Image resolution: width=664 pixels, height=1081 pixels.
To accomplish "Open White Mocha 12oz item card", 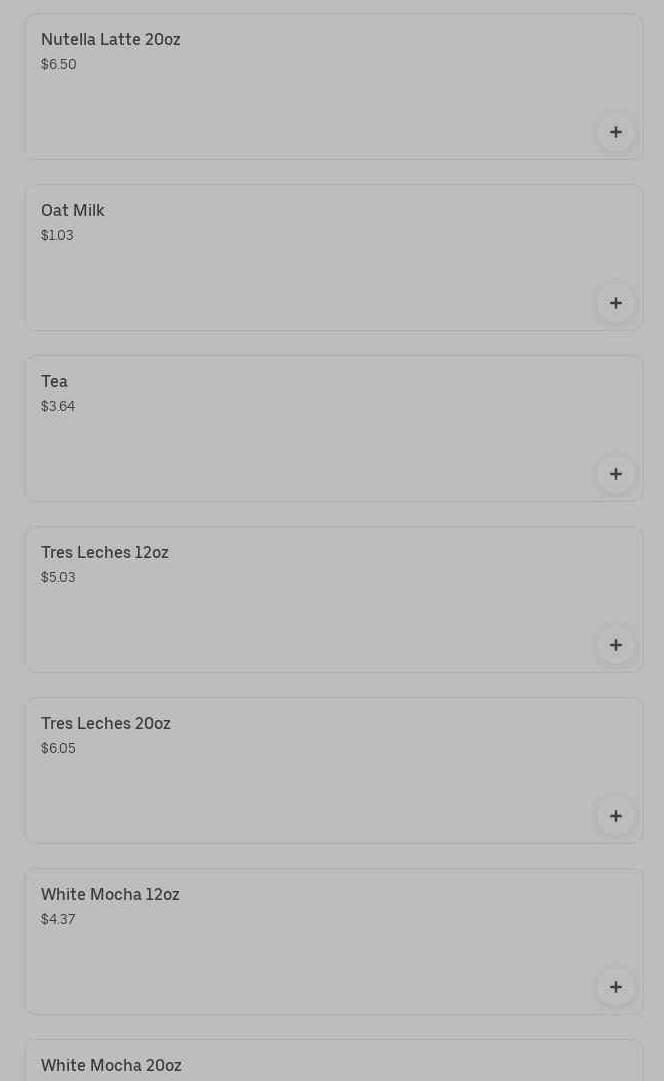I will [334, 941].
